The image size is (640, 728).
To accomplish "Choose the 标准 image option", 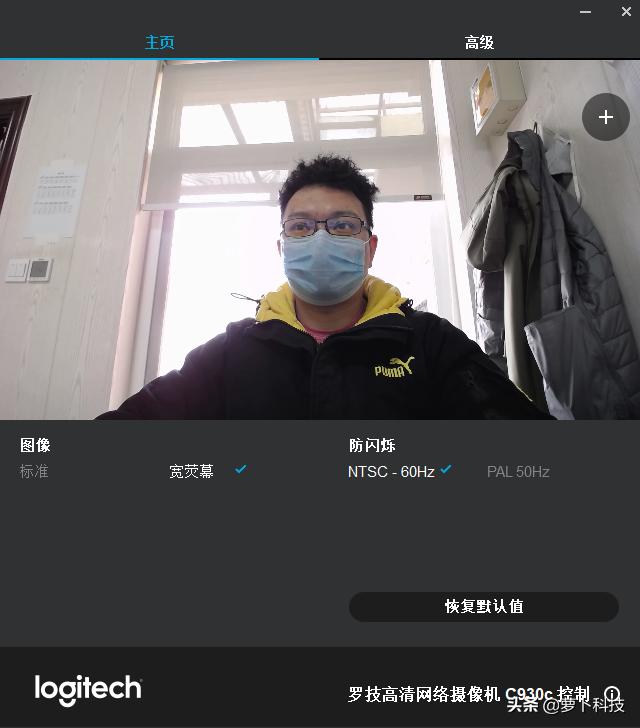I will (x=34, y=471).
